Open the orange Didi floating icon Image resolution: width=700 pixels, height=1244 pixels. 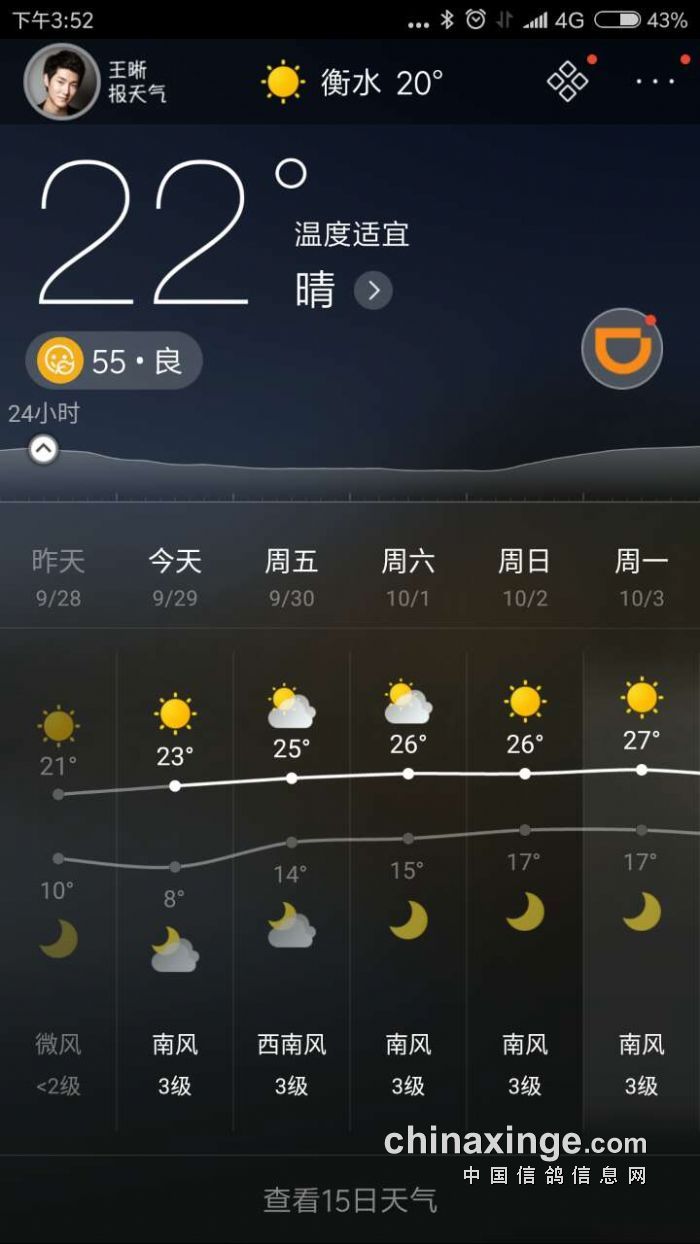(622, 350)
